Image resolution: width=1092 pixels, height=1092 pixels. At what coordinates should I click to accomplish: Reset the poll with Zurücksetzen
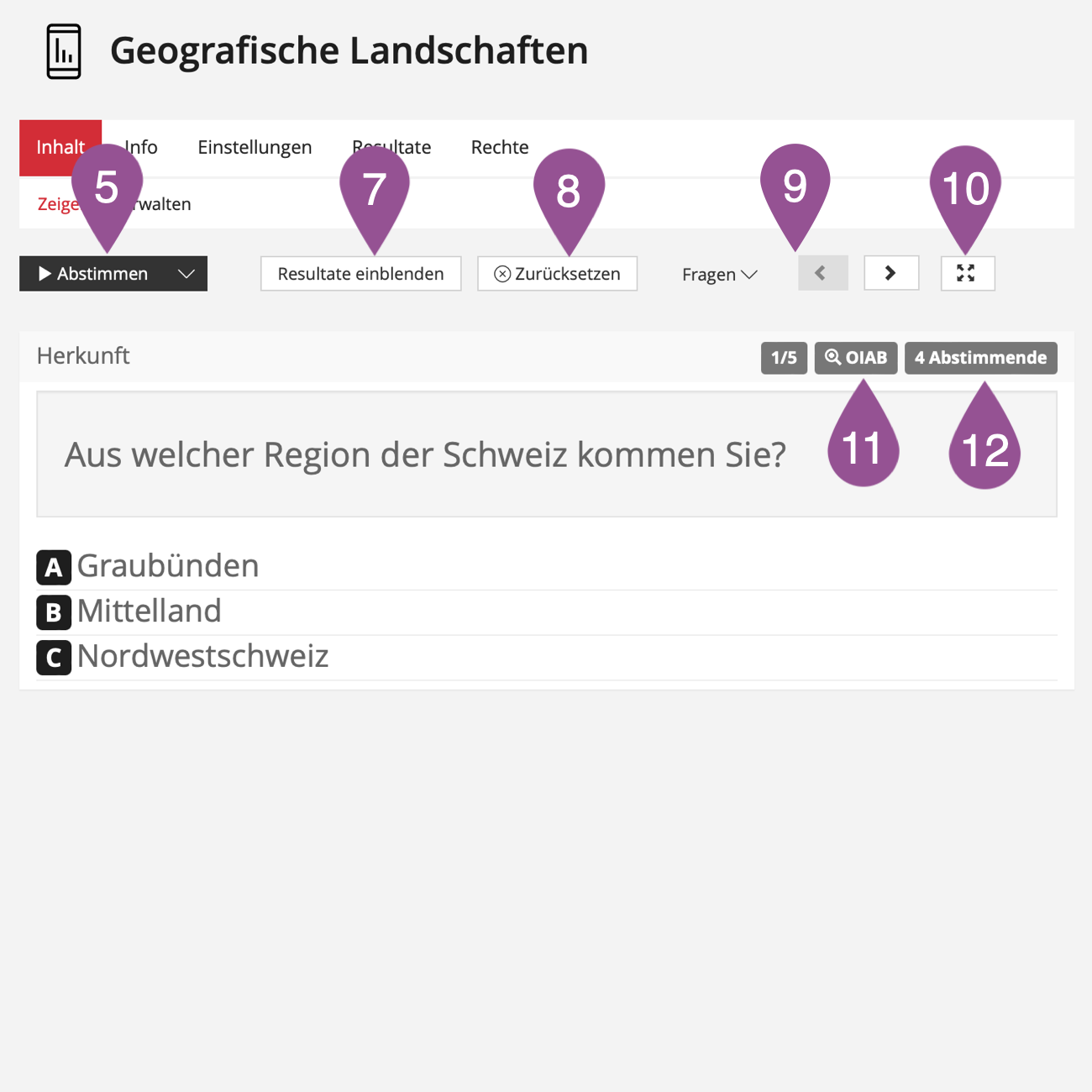pos(557,274)
